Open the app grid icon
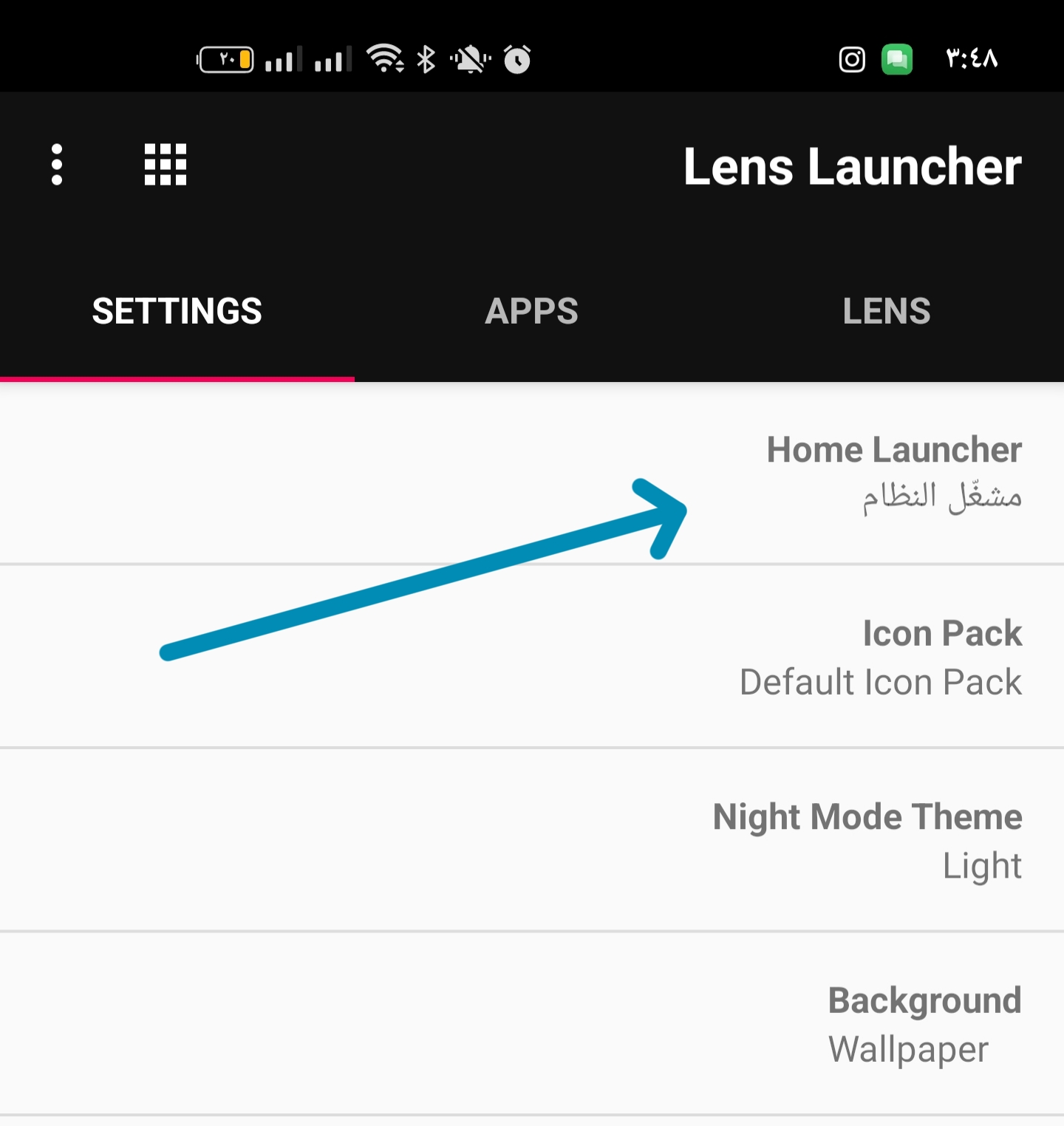This screenshot has height=1126, width=1064. click(166, 165)
